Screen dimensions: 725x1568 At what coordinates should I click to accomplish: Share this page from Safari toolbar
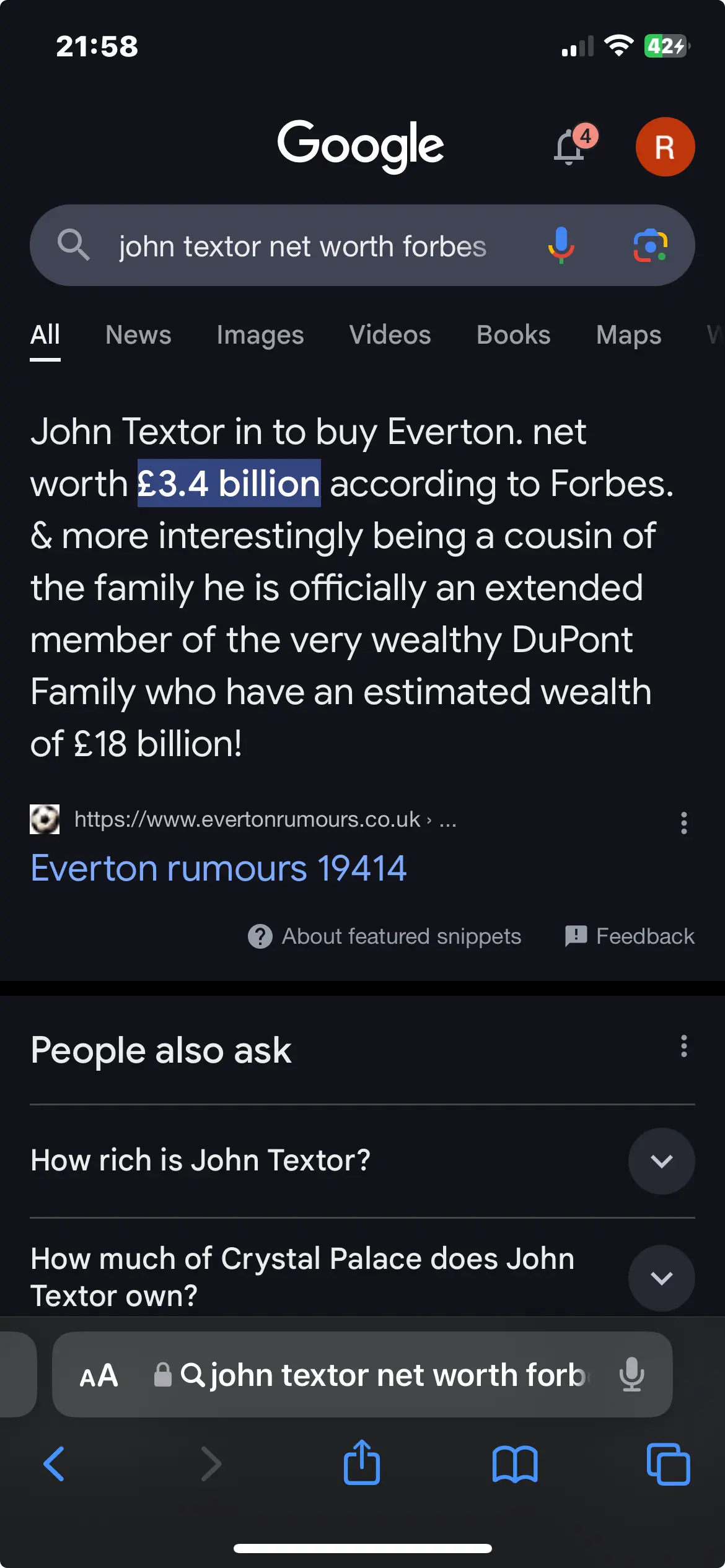[362, 1464]
